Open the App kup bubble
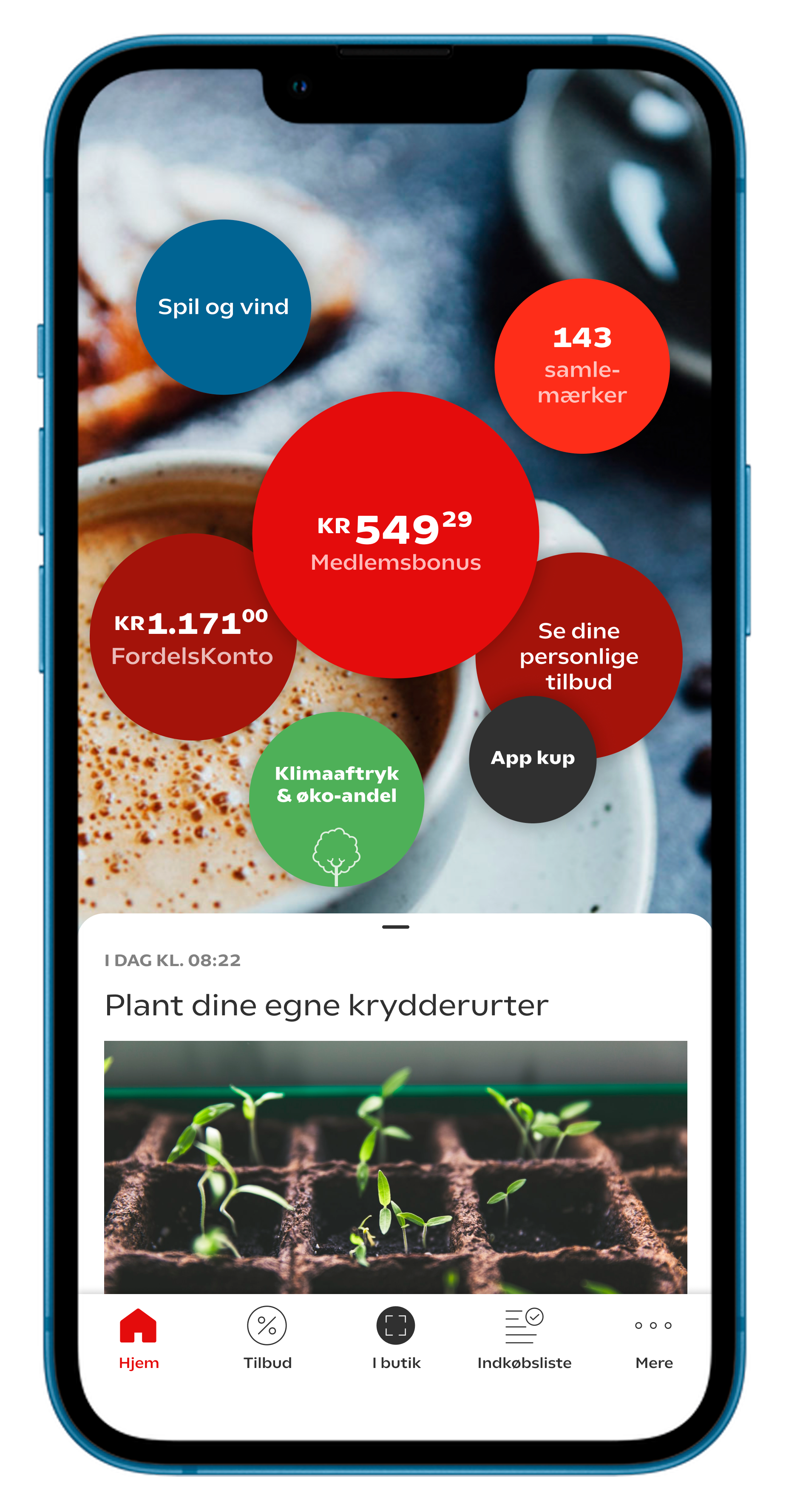 coord(532,759)
